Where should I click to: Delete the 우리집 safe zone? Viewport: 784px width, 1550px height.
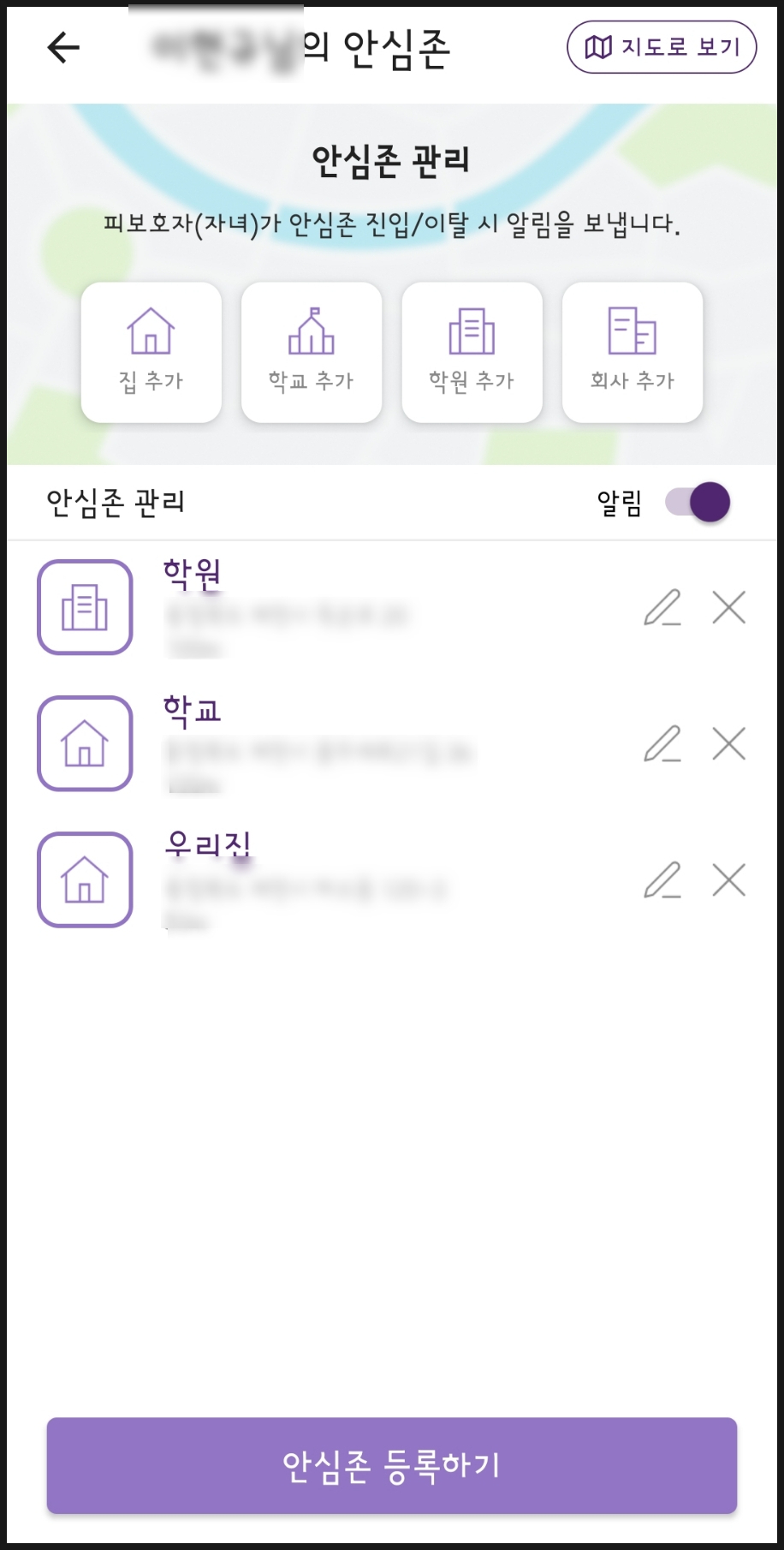(729, 880)
